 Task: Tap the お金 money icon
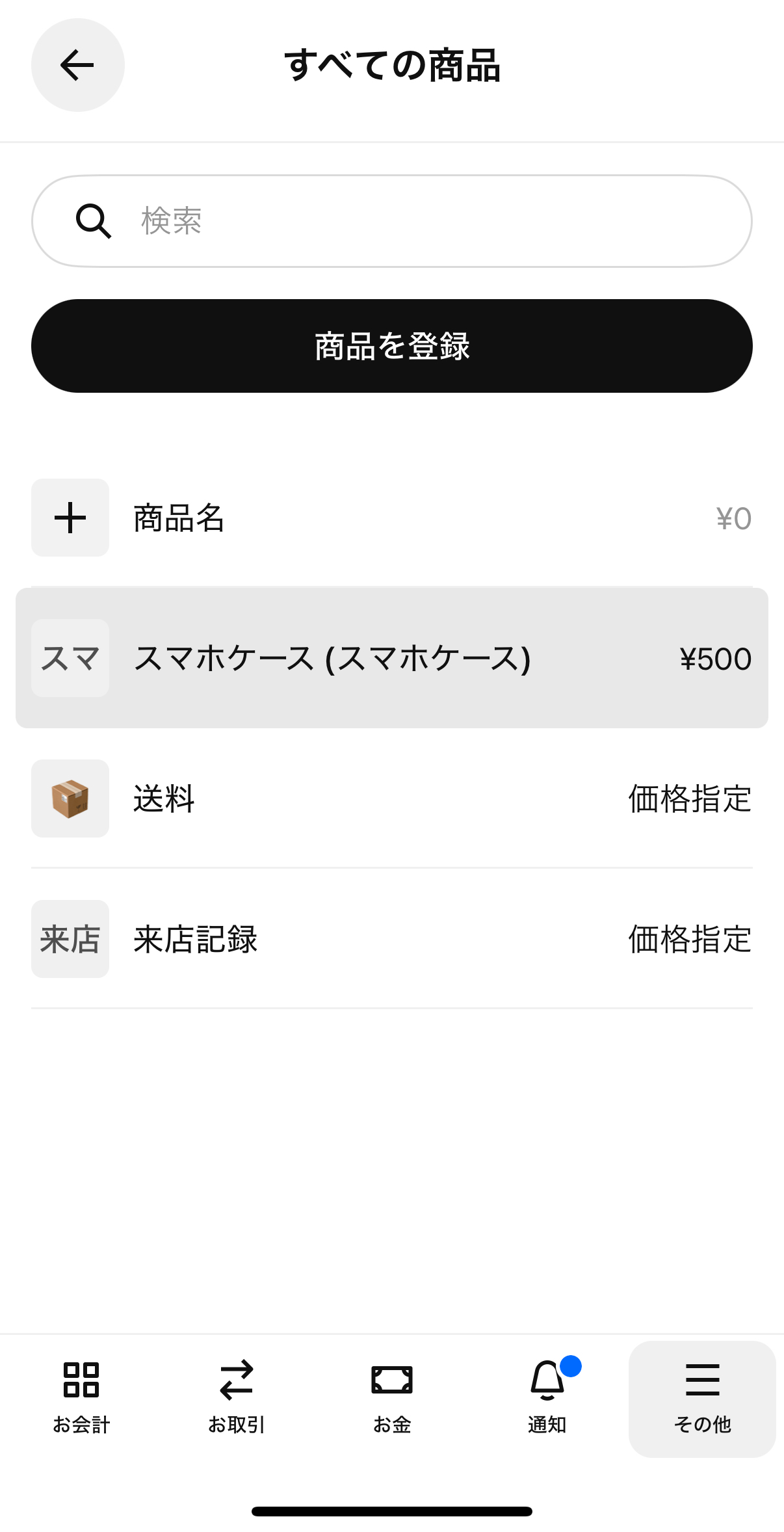(x=391, y=1380)
